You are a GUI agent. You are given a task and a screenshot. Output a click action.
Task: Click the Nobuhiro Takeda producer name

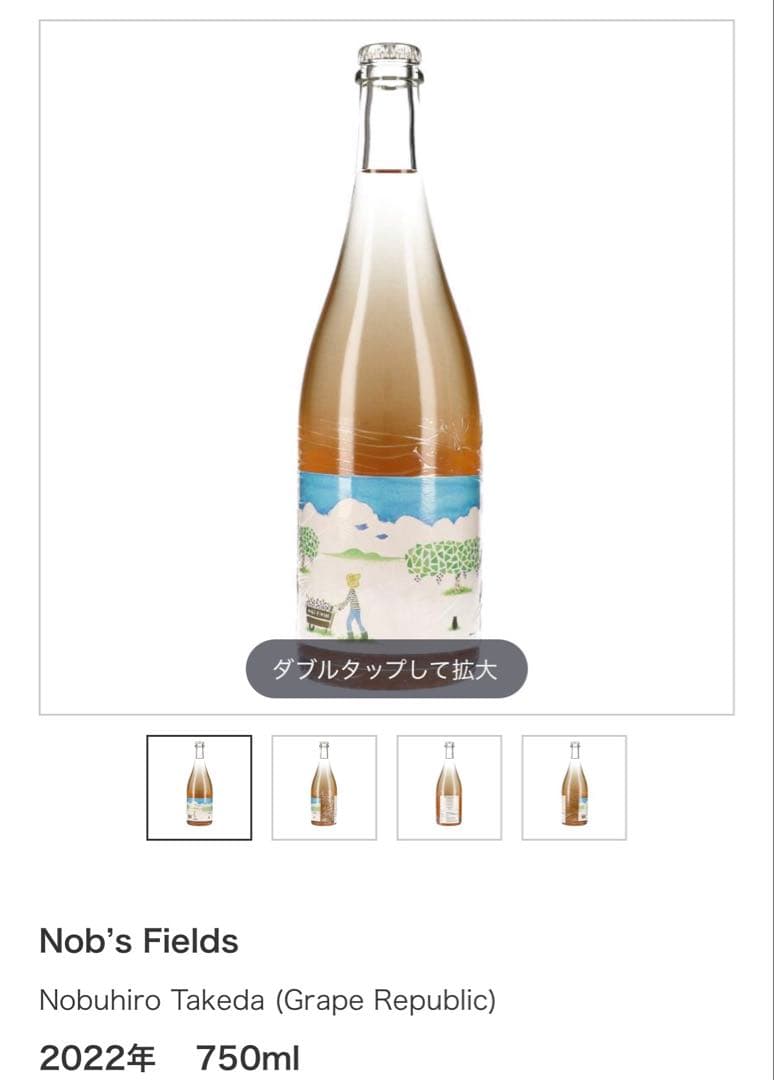140,997
